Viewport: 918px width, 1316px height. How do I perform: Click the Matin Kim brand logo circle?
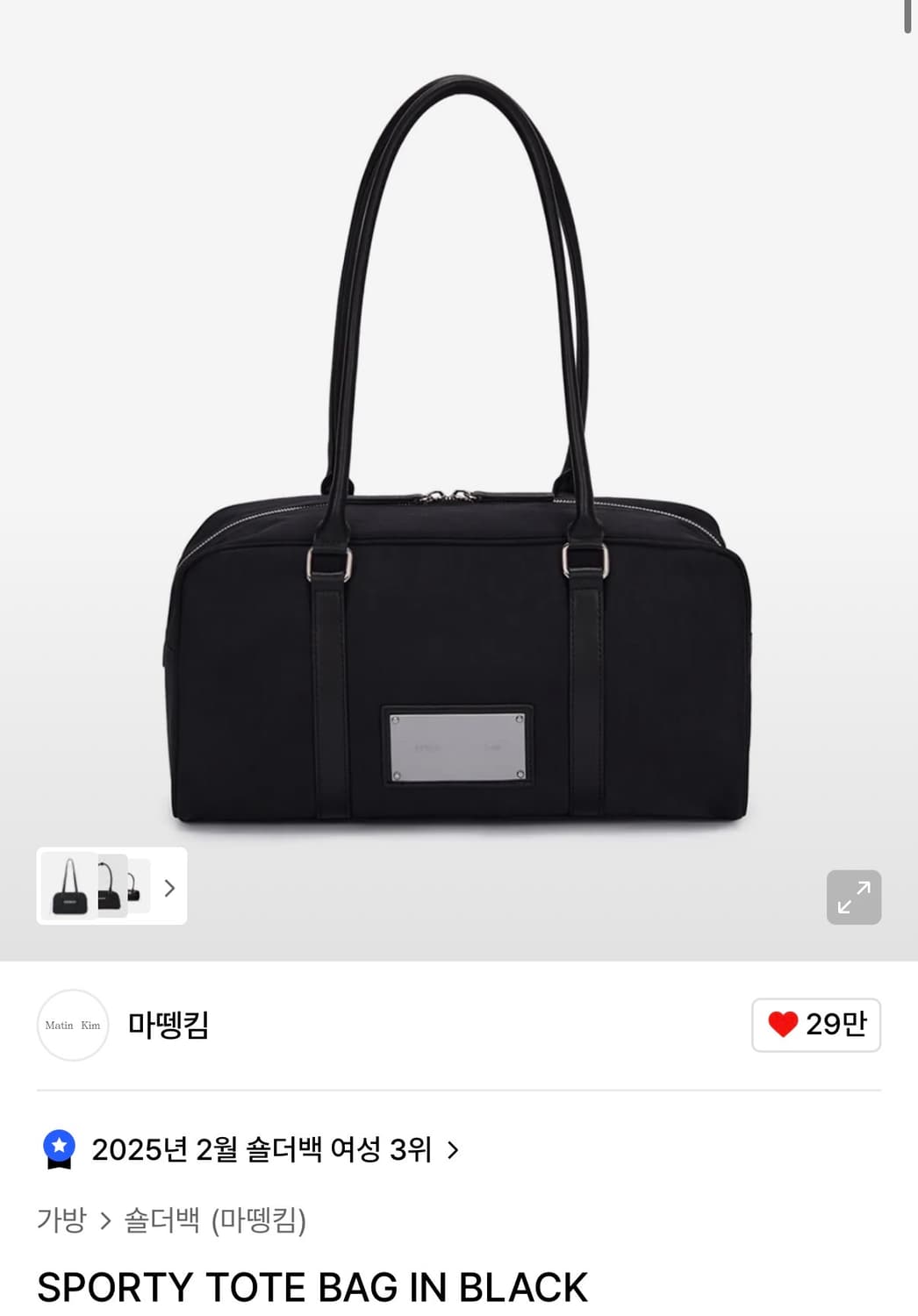72,1025
